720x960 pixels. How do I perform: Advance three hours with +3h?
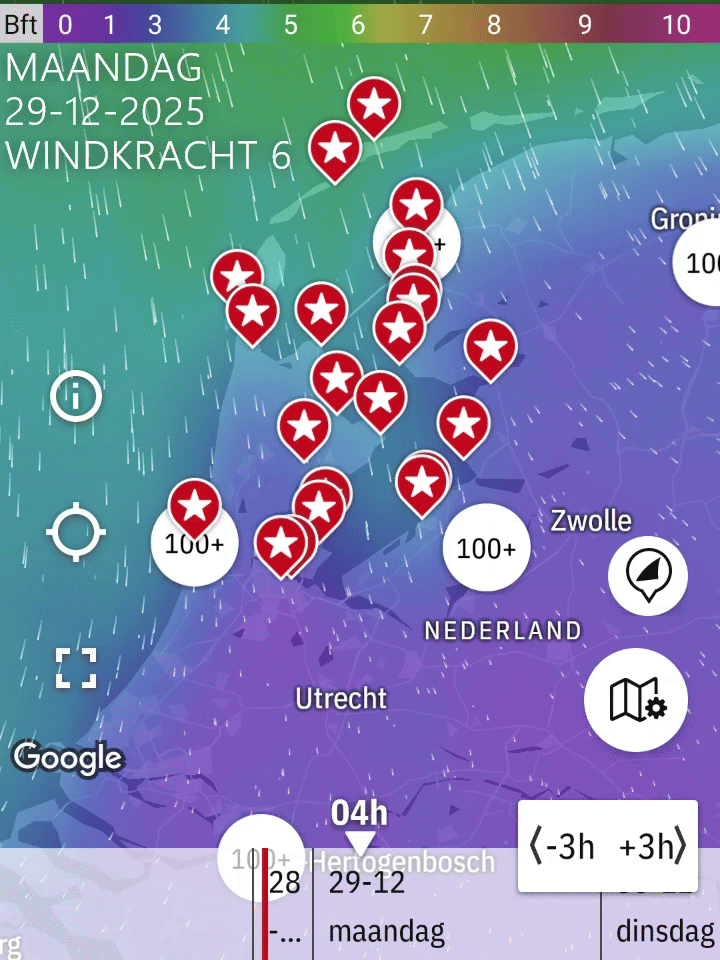tap(653, 847)
